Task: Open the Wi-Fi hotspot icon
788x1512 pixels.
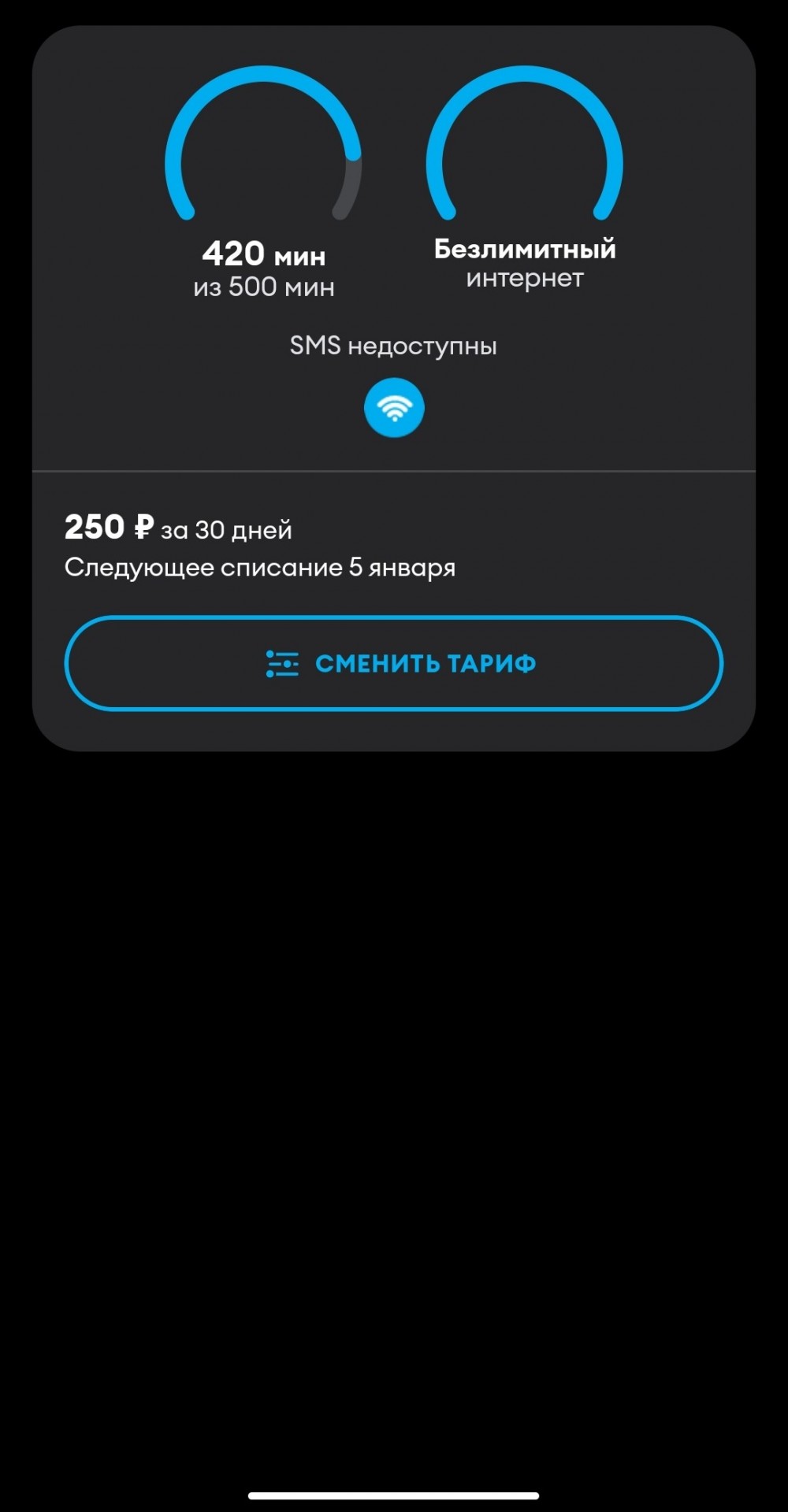Action: (394, 408)
